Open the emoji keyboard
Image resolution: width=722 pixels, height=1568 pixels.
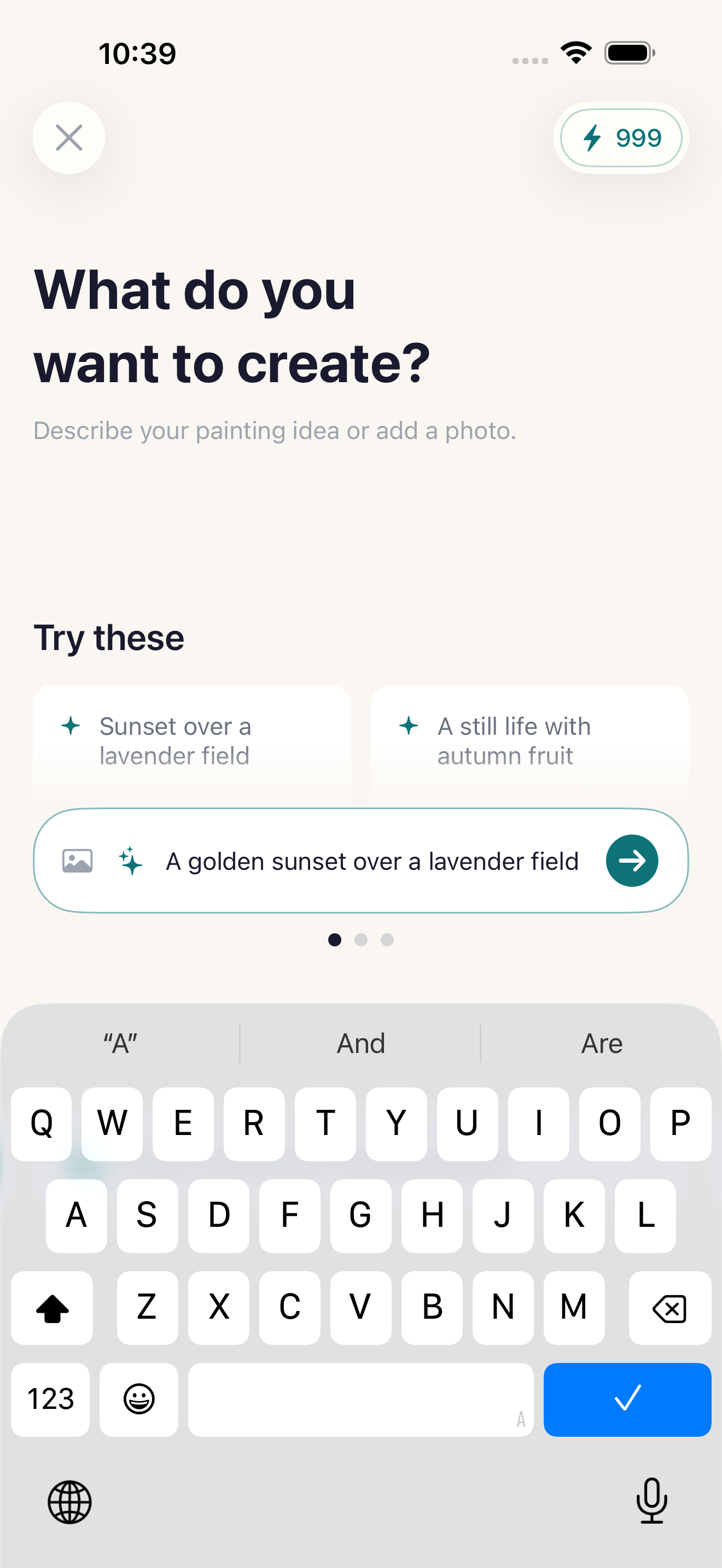click(139, 1399)
